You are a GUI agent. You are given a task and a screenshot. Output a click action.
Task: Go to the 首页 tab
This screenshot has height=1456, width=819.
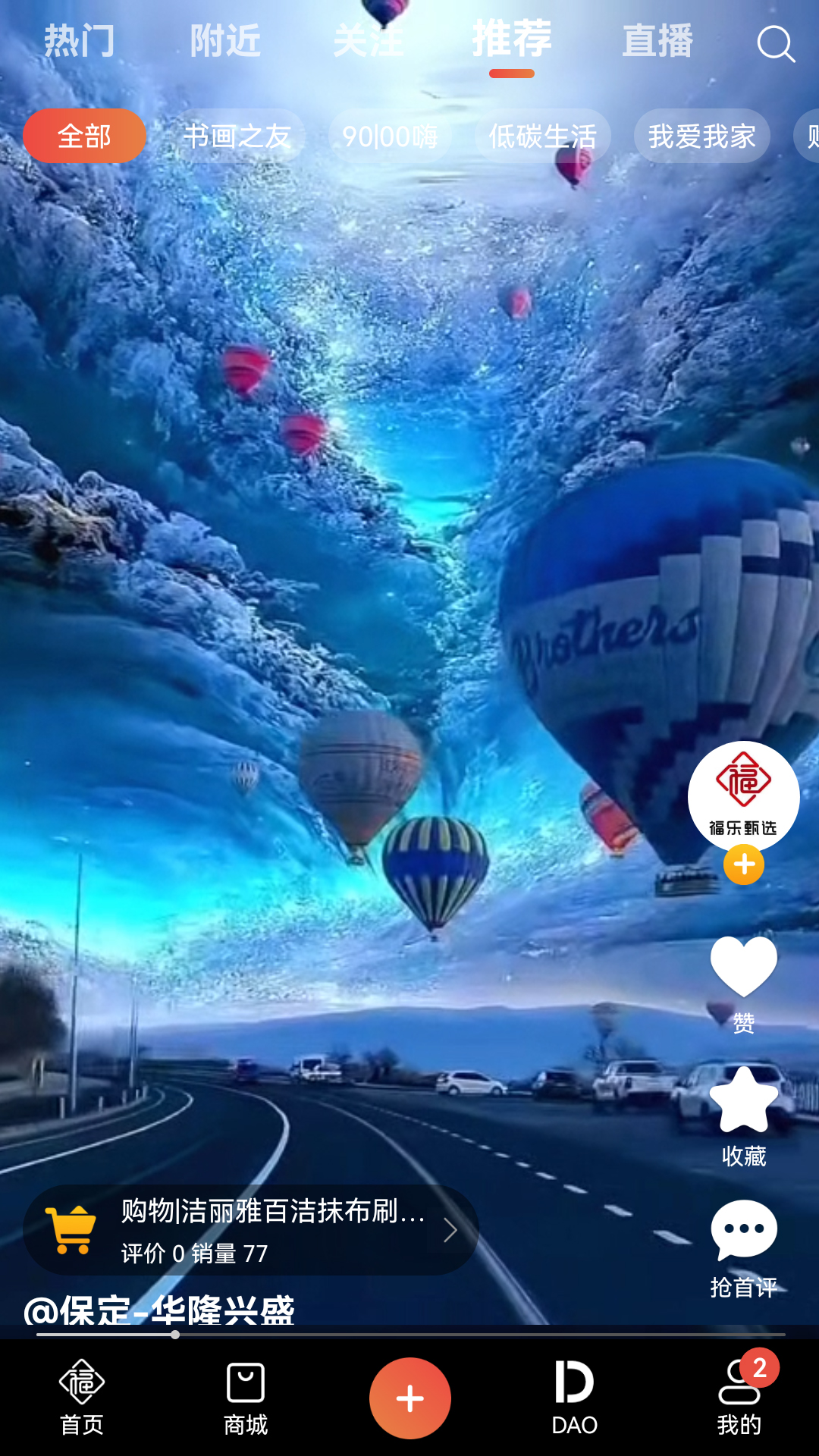point(82,1397)
